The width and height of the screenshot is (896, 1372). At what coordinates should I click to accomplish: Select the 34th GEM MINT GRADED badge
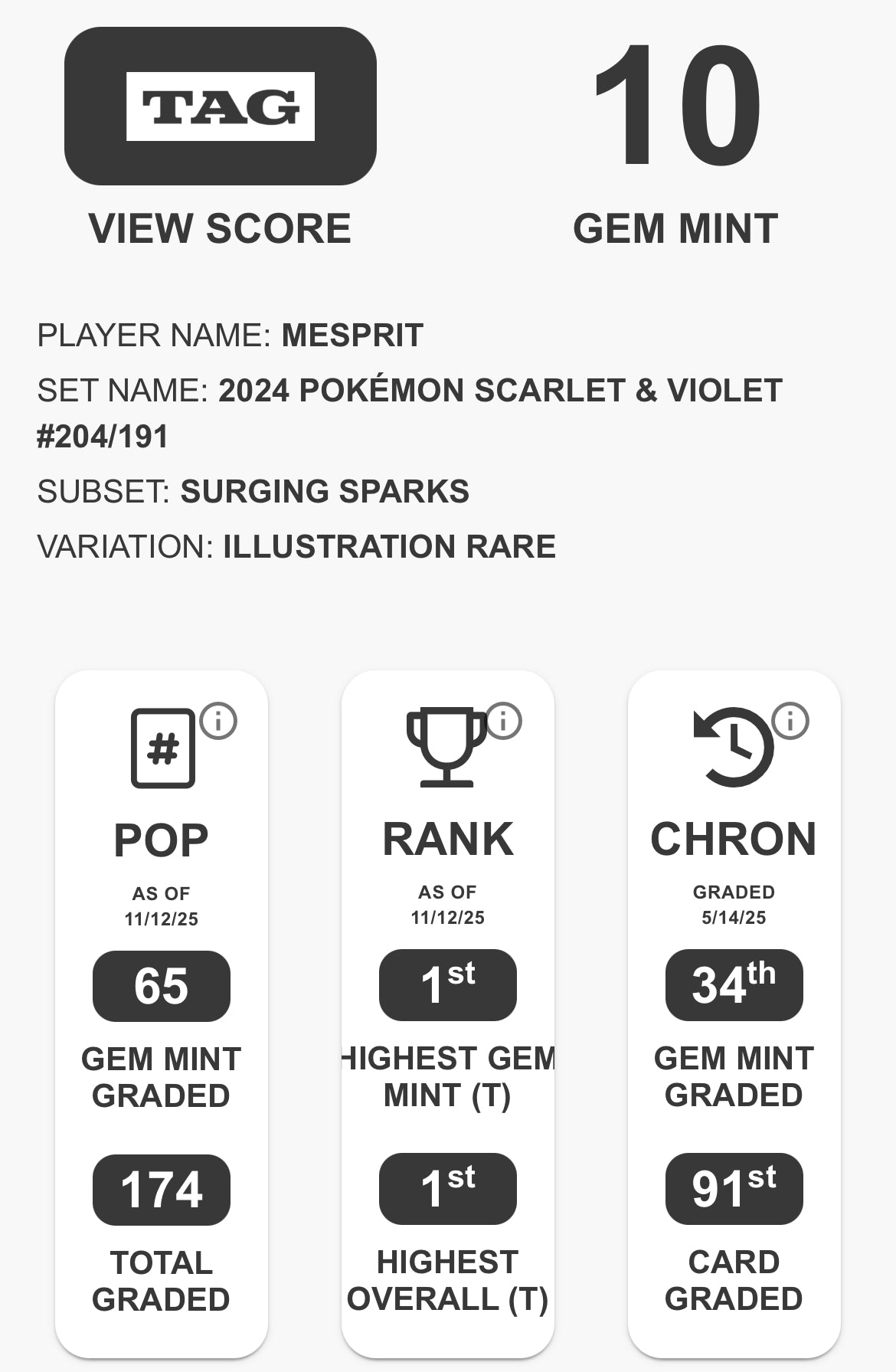coord(733,987)
